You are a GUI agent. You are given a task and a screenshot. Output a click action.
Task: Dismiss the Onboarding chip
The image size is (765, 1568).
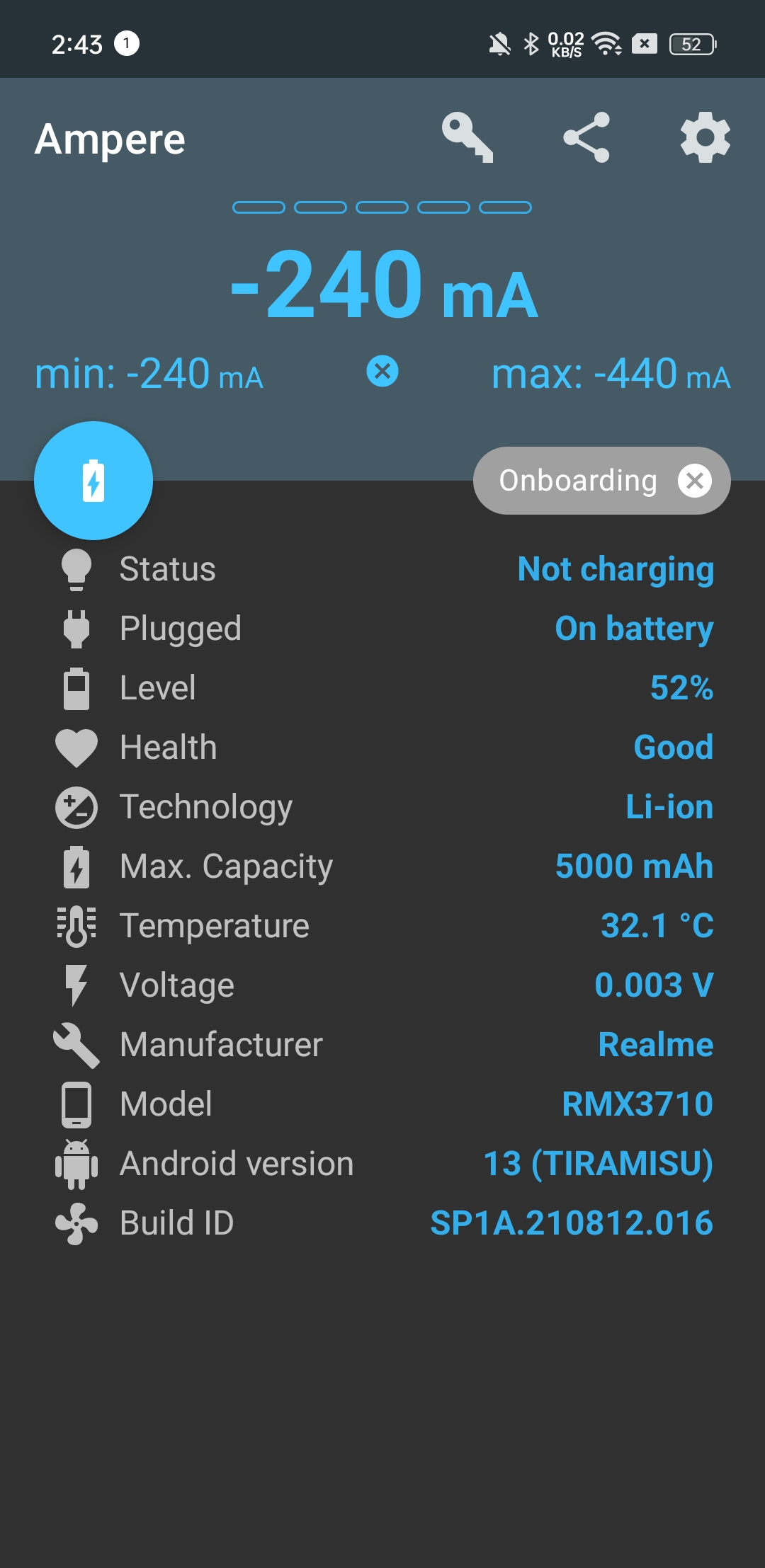coord(695,481)
